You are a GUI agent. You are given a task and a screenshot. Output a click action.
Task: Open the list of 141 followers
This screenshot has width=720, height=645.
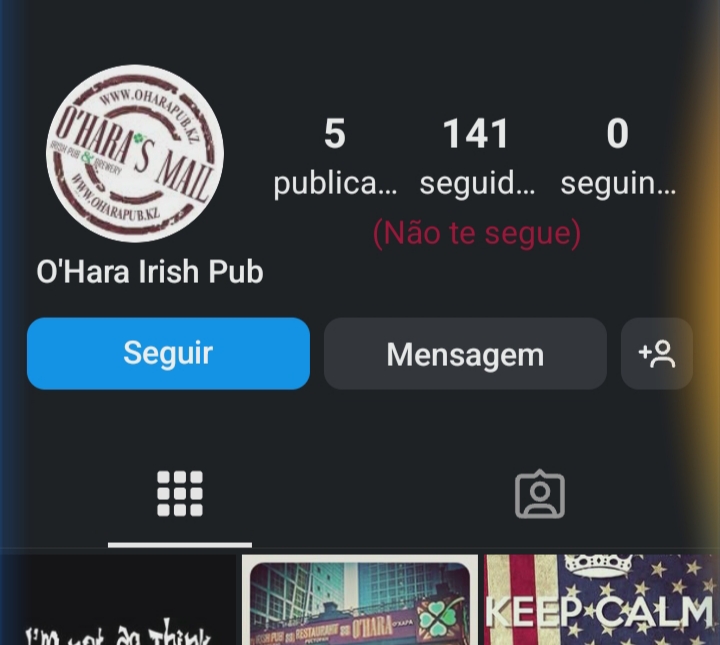click(x=476, y=155)
